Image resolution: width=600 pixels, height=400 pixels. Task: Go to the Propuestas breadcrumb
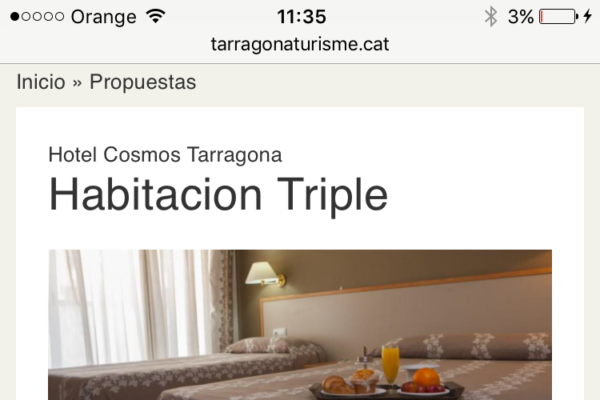coord(143,82)
